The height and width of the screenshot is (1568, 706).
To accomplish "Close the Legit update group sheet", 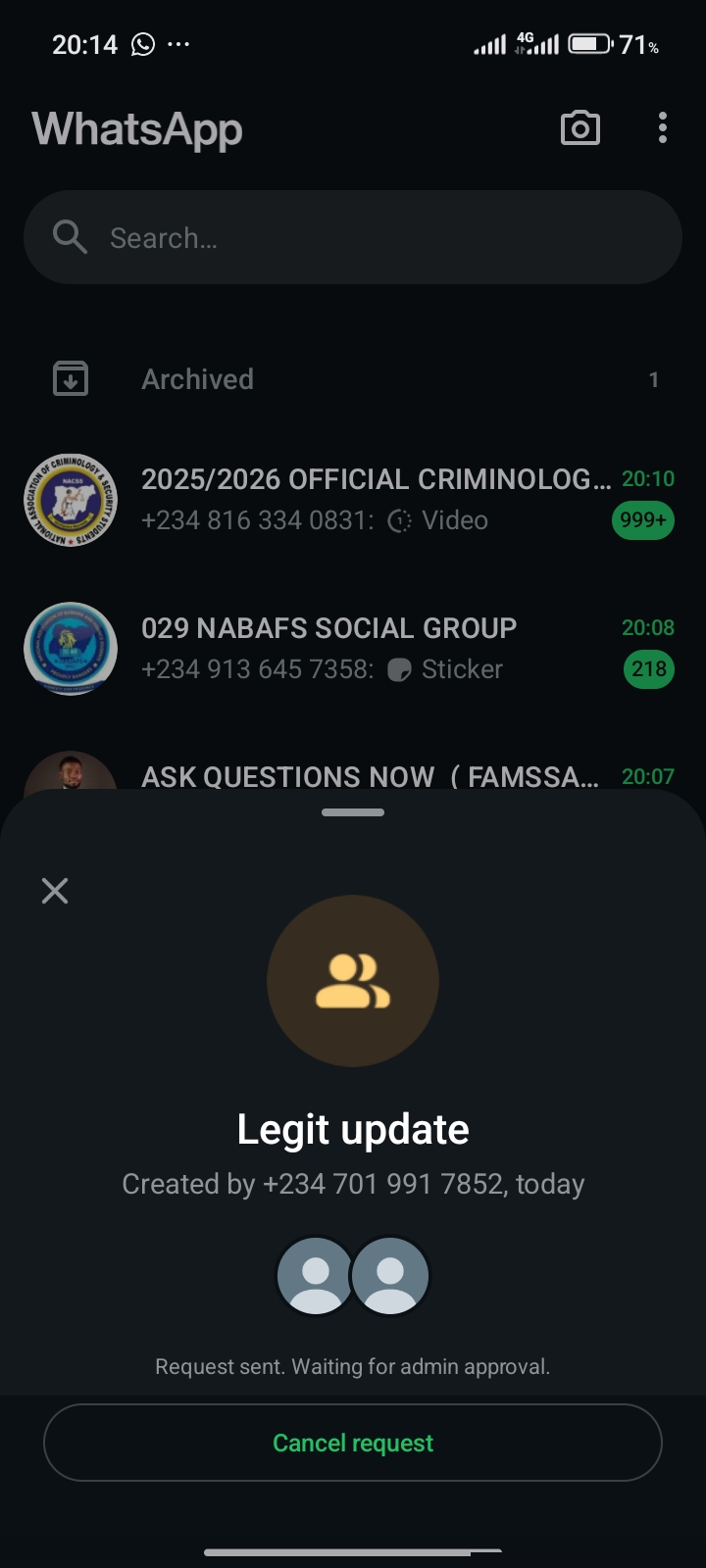I will [x=55, y=891].
